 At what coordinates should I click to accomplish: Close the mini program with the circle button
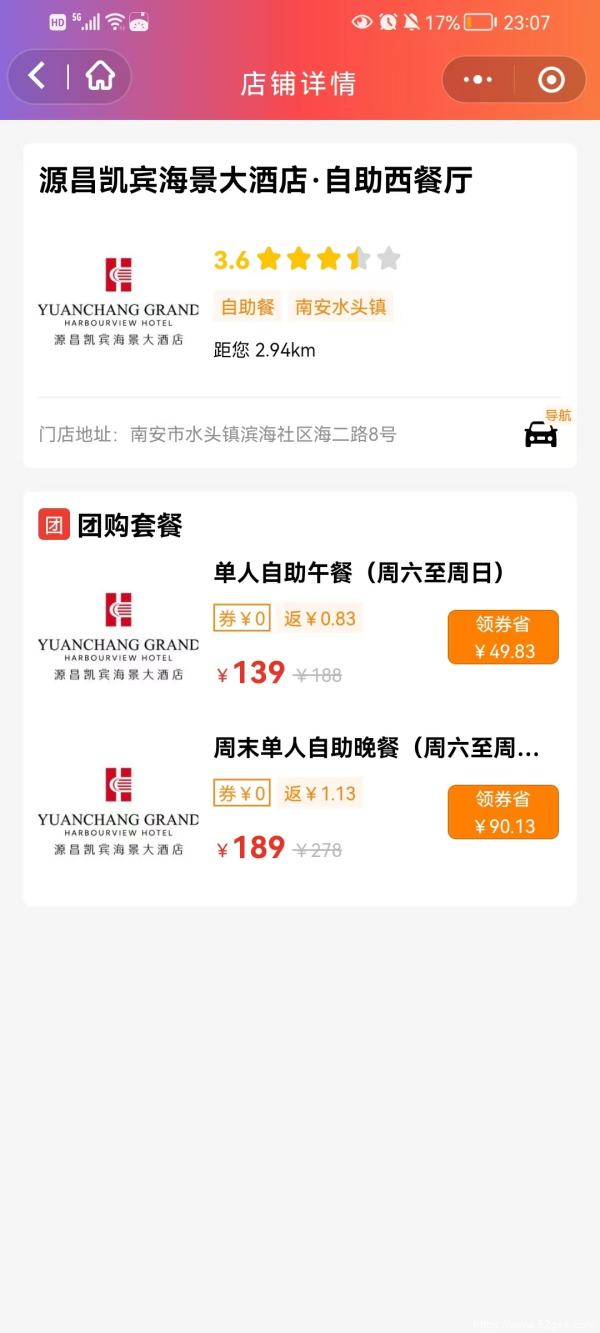(551, 80)
